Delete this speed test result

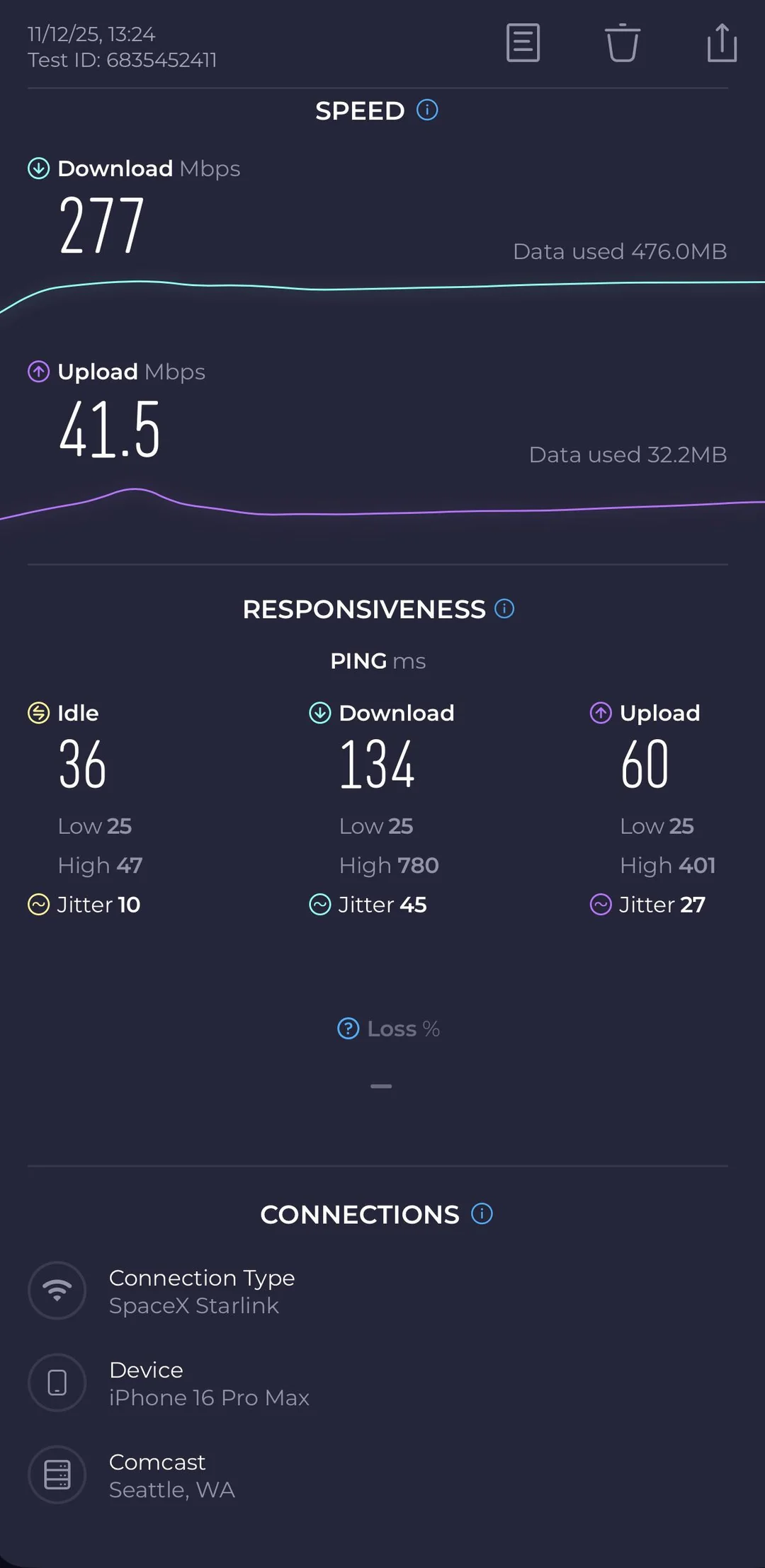622,43
